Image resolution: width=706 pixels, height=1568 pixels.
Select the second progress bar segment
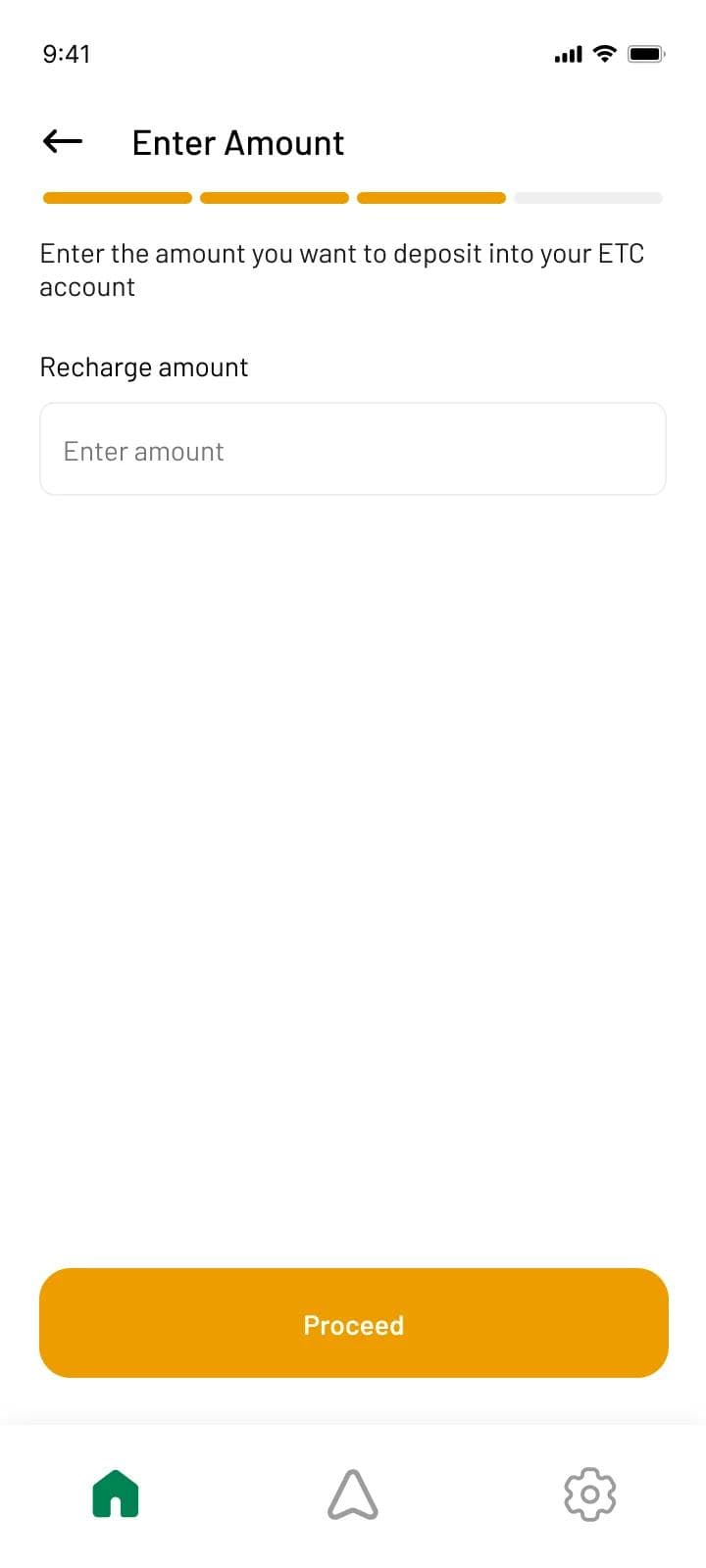point(274,197)
